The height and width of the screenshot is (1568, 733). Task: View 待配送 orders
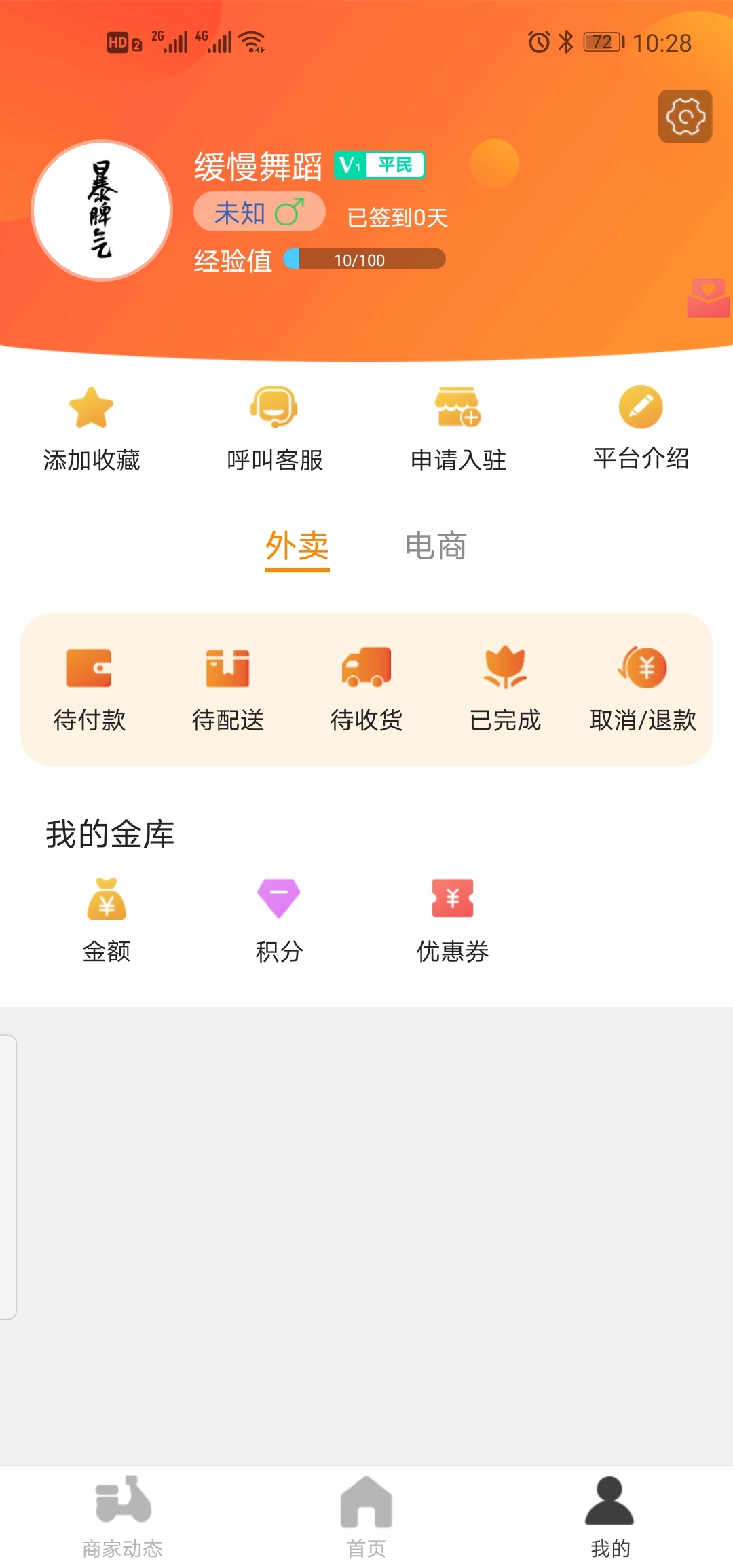[x=228, y=689]
